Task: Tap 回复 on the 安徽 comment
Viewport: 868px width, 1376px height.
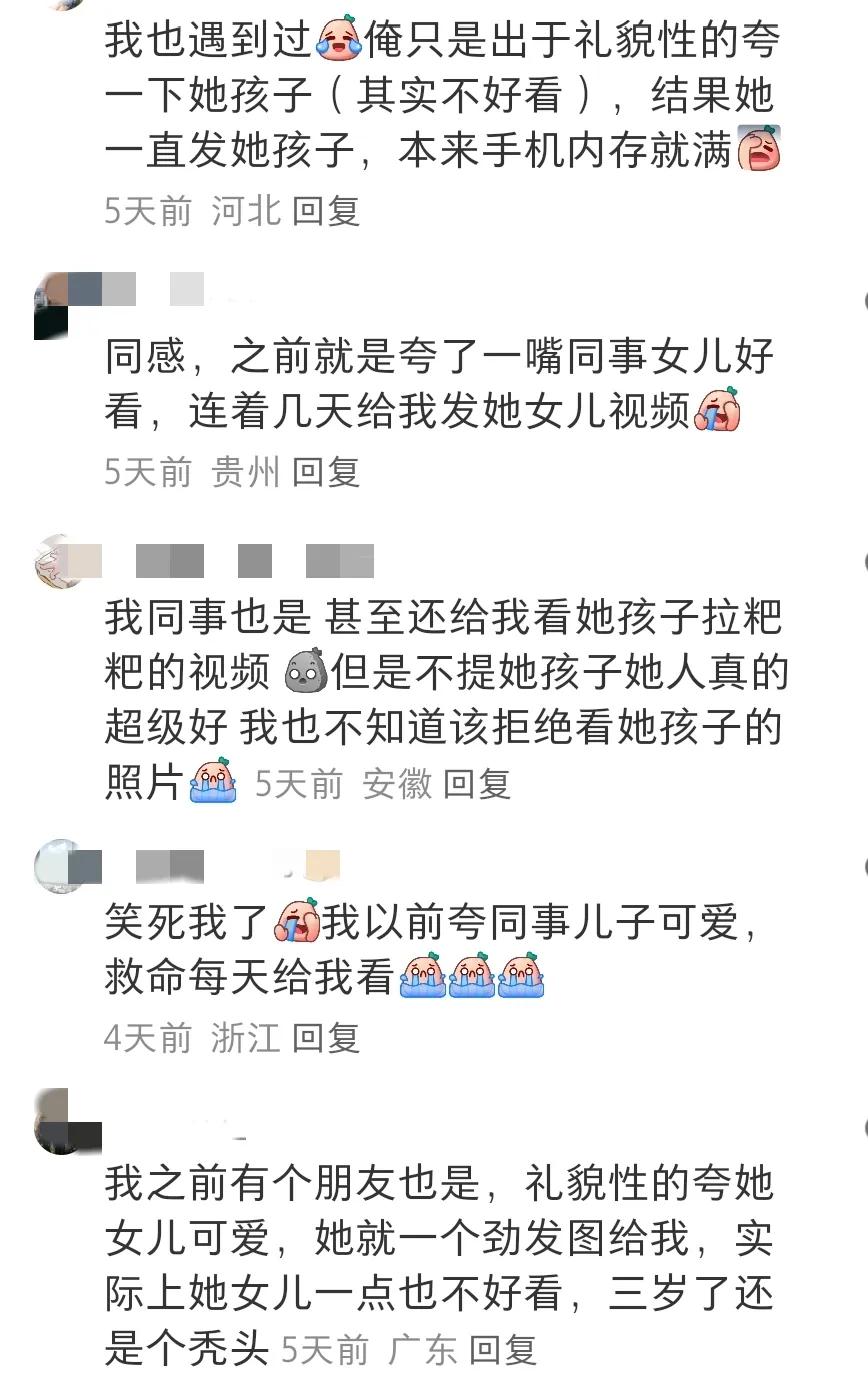Action: click(x=477, y=784)
